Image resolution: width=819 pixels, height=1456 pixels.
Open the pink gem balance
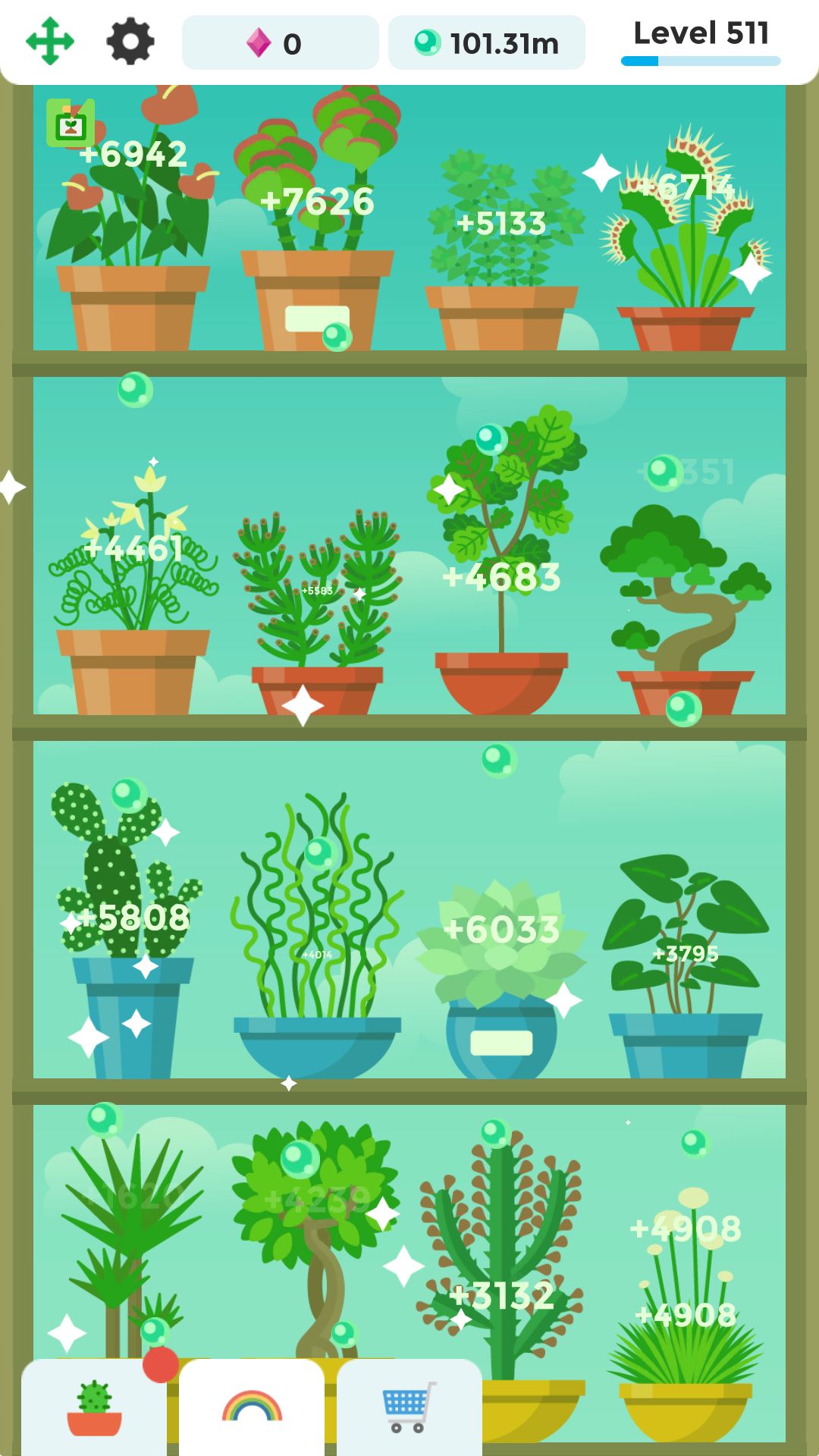280,42
